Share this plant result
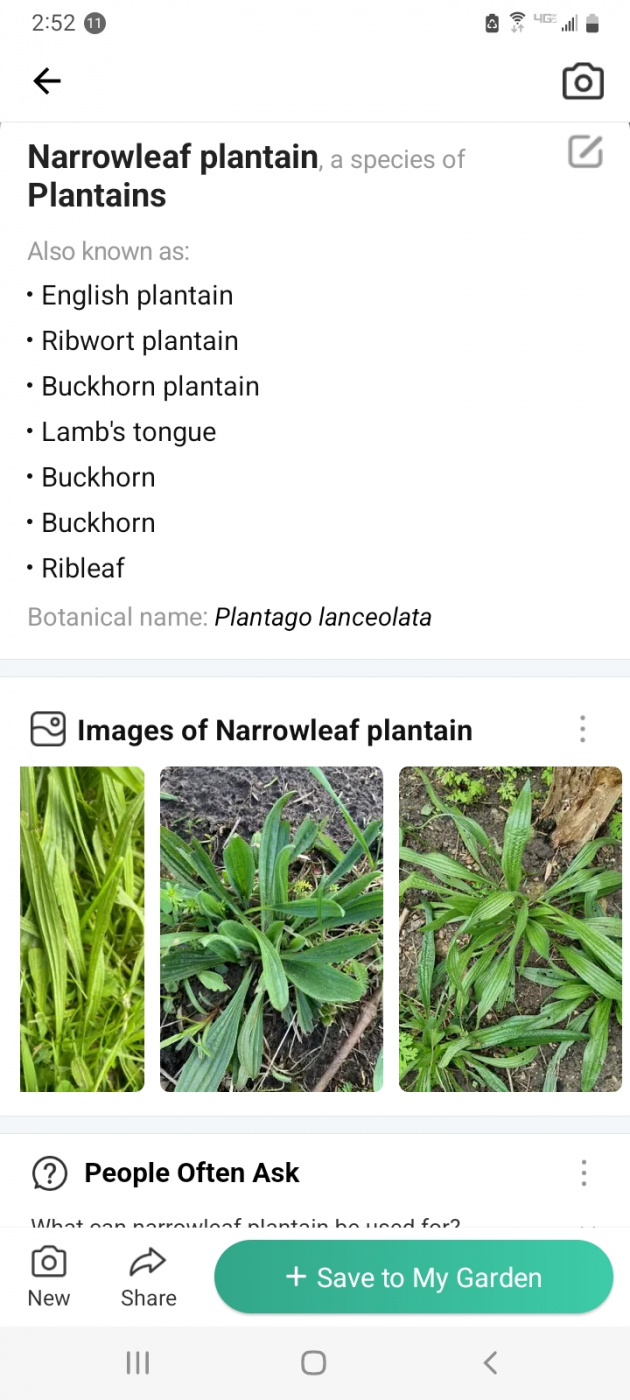Viewport: 630px width, 1400px height. click(148, 1277)
